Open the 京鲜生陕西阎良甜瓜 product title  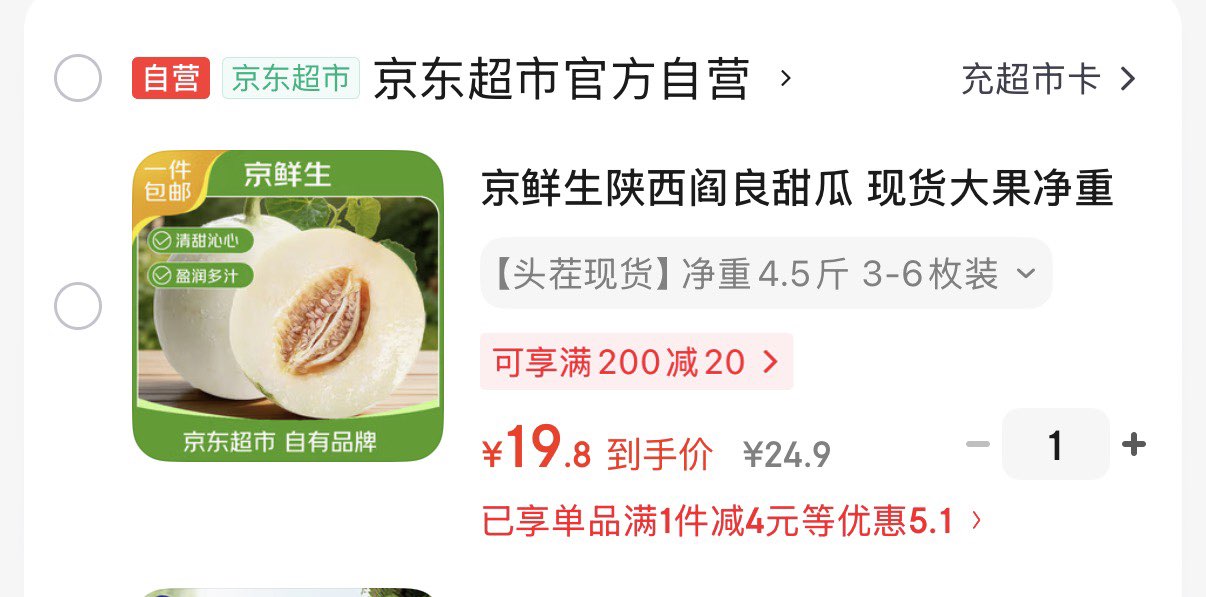[x=797, y=188]
